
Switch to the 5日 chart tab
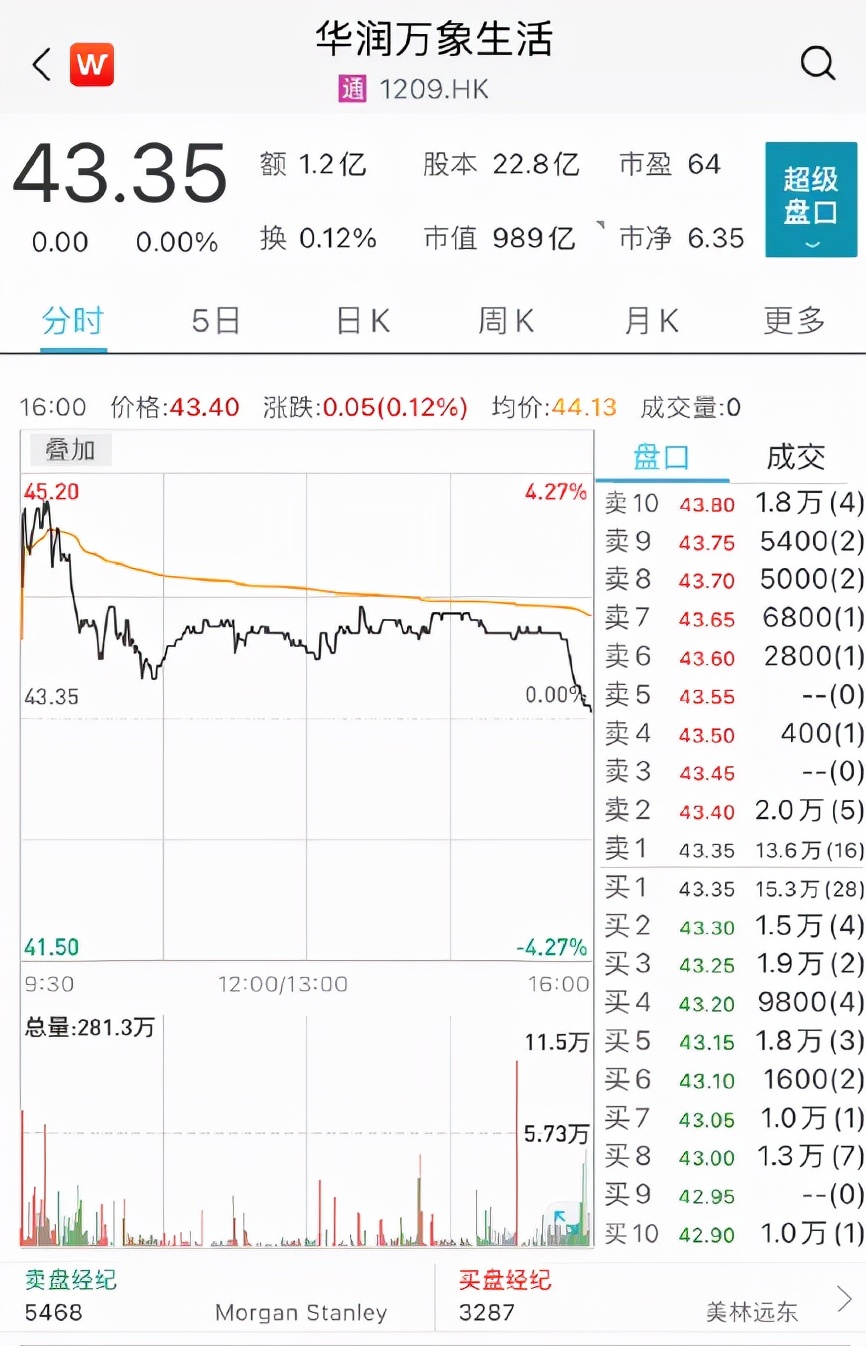click(216, 321)
